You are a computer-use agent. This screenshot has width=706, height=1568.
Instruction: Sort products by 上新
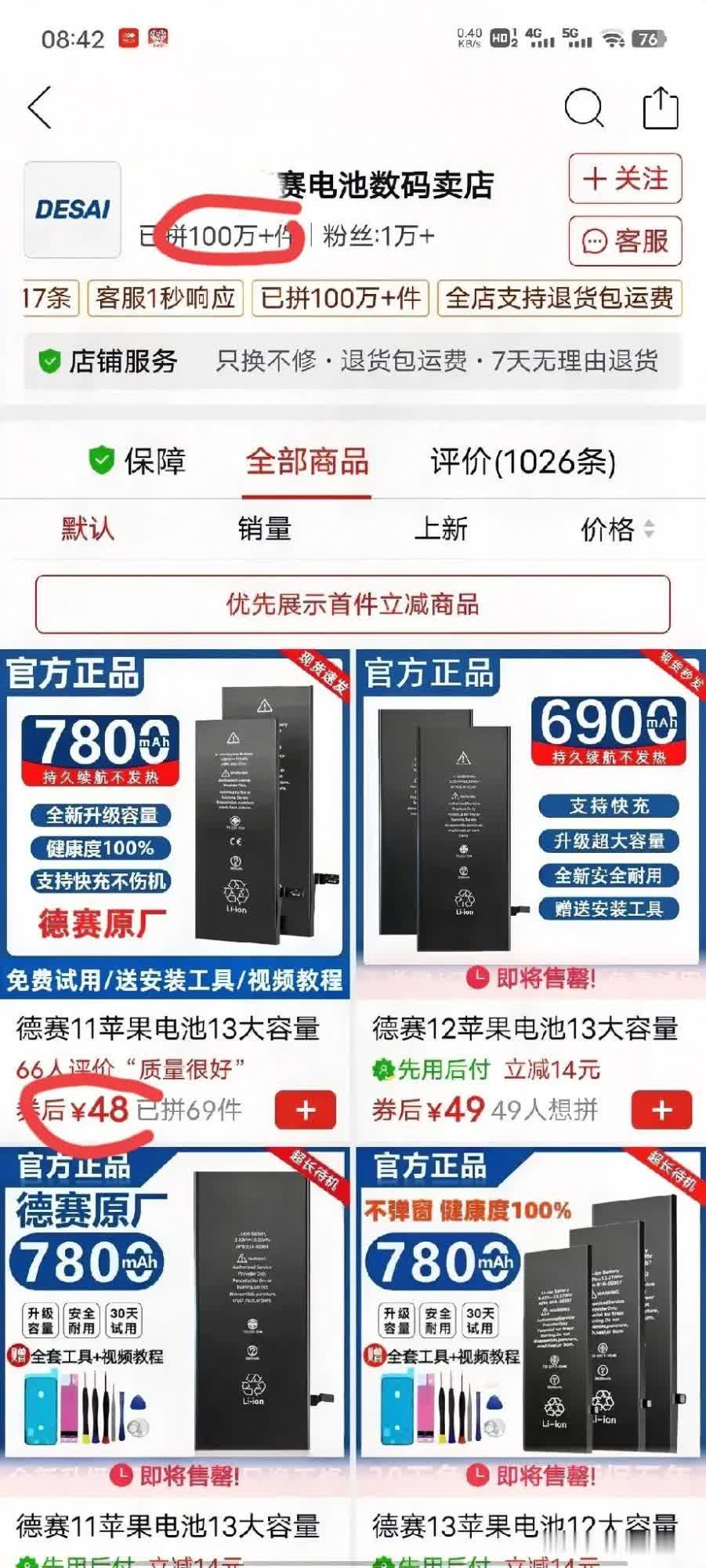coord(440,529)
